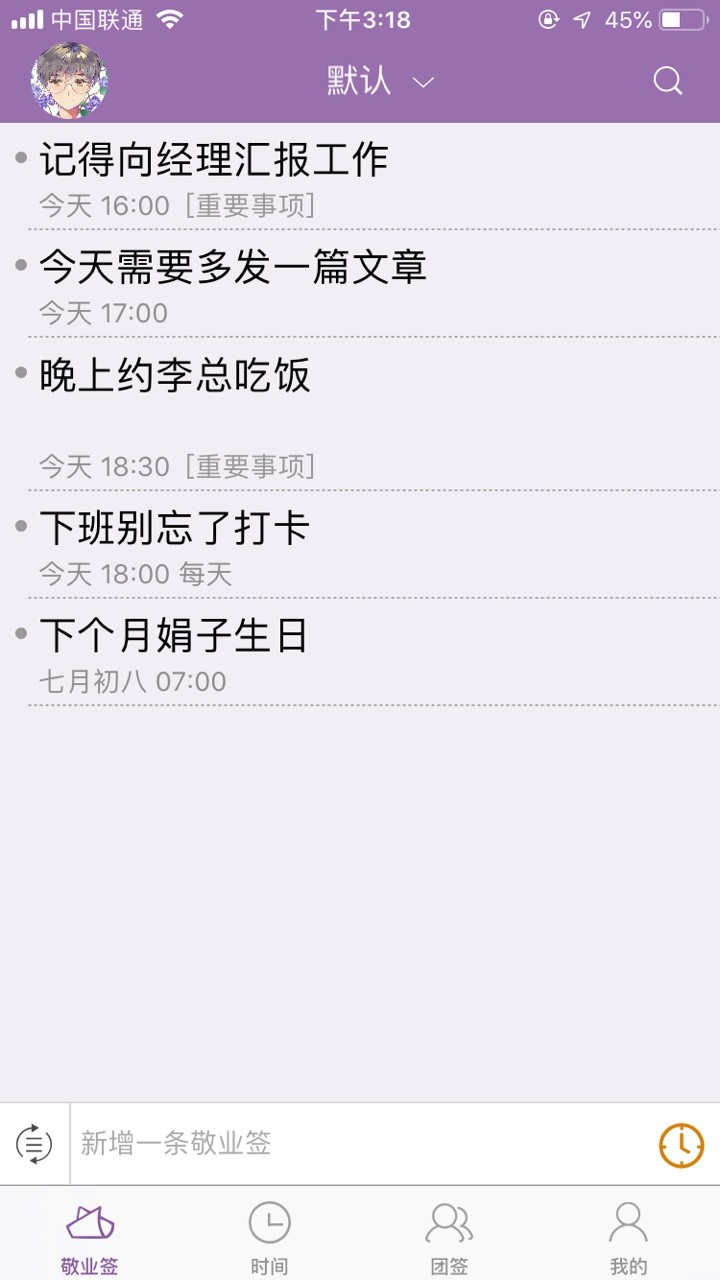Expand the 默认 category dropdown

pyautogui.click(x=380, y=81)
